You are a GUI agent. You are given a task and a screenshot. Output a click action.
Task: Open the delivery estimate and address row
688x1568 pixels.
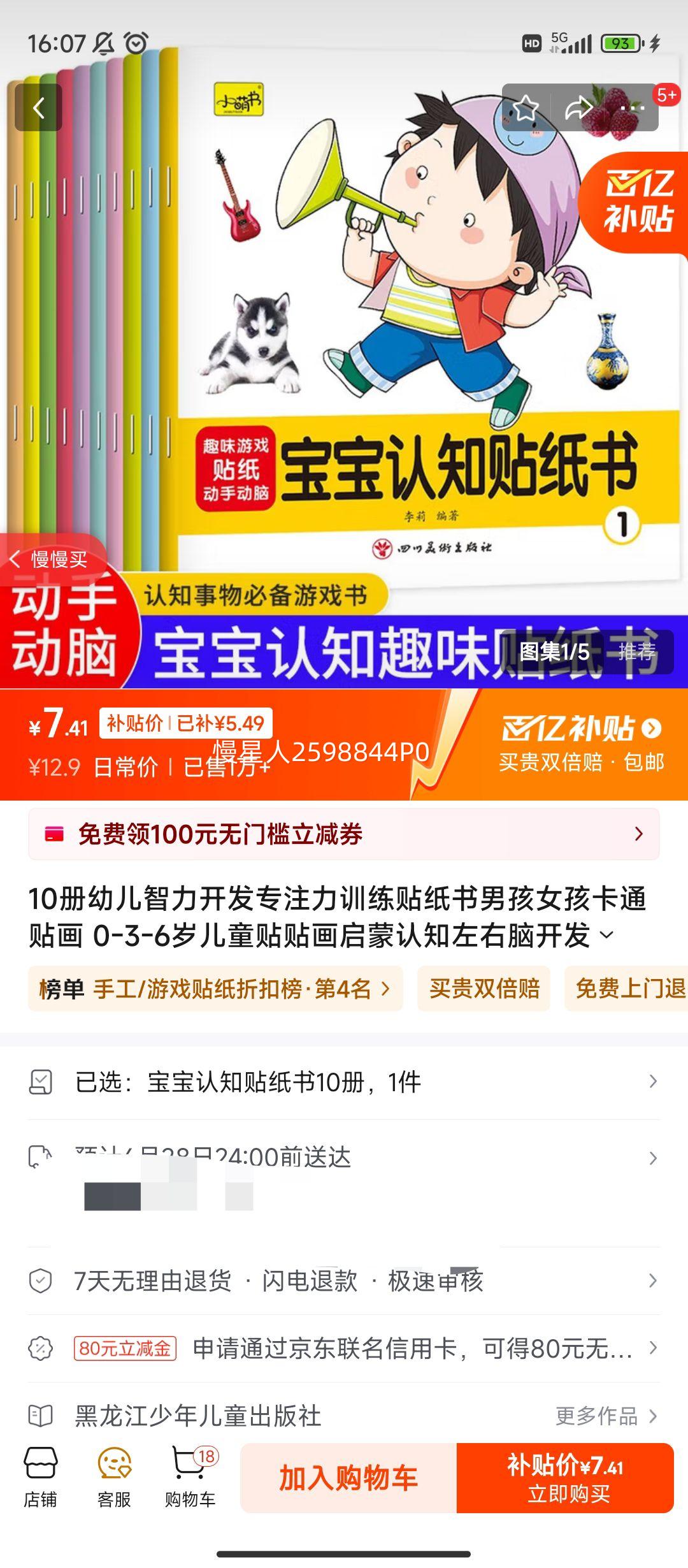coord(343,1158)
